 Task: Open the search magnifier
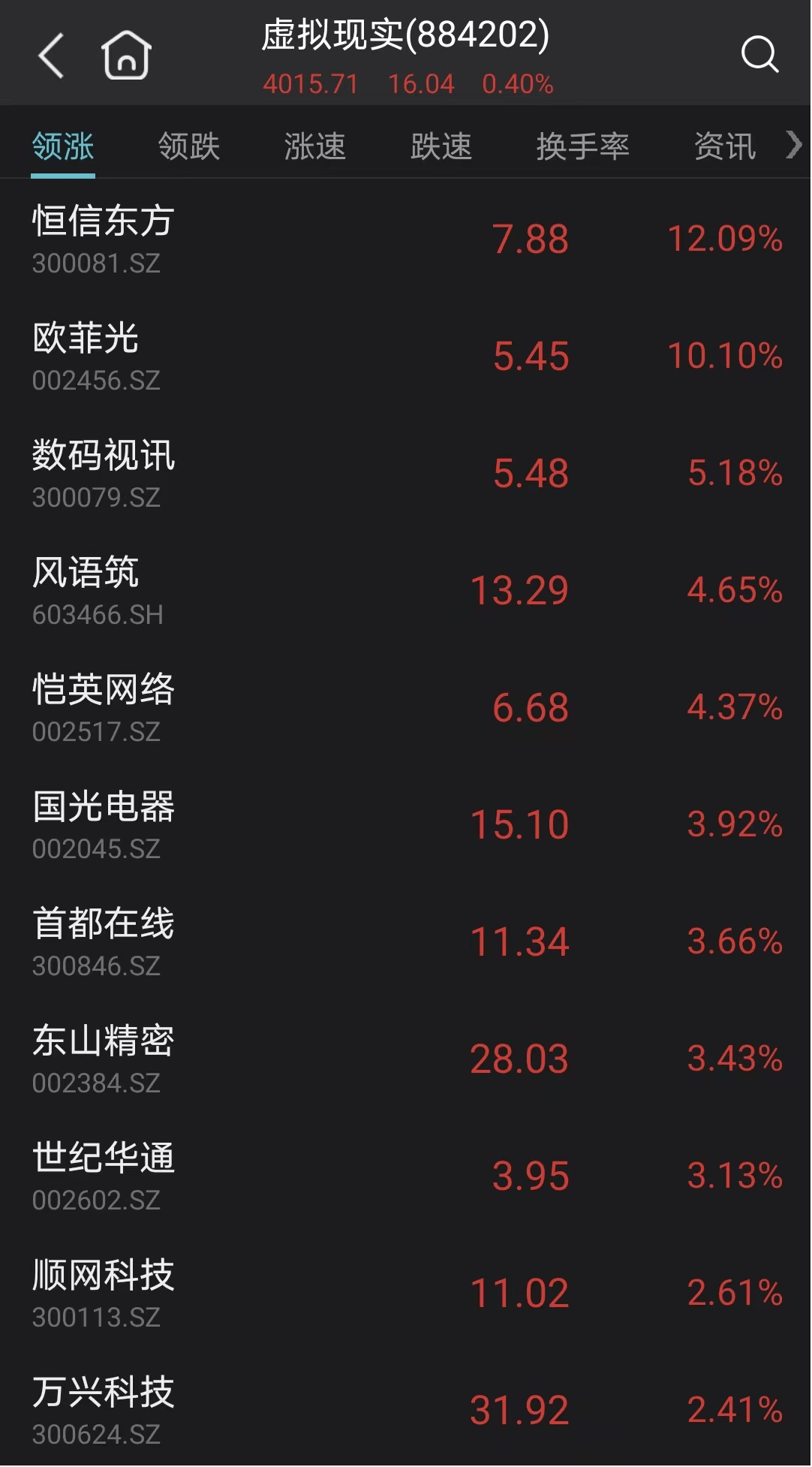pos(759,55)
